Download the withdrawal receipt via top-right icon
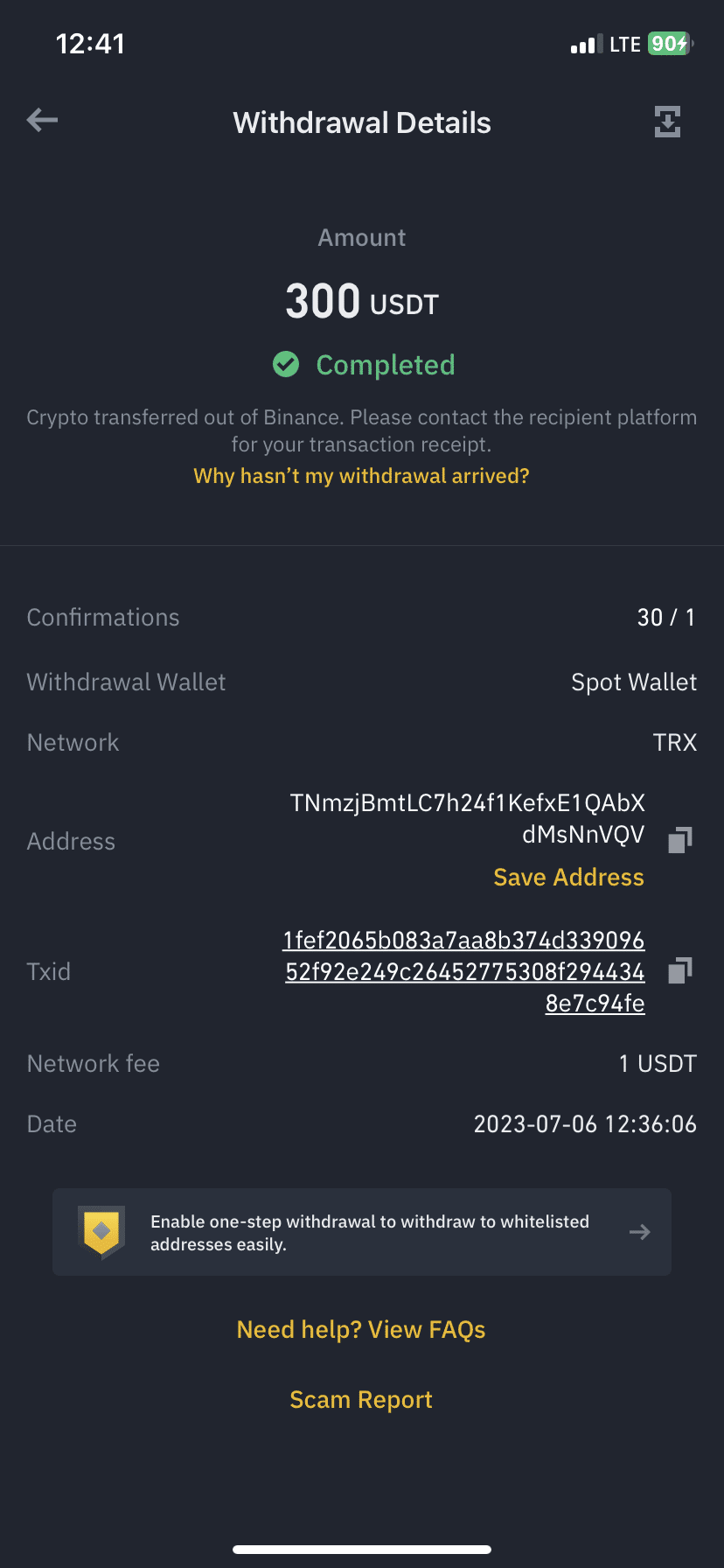 click(x=667, y=122)
